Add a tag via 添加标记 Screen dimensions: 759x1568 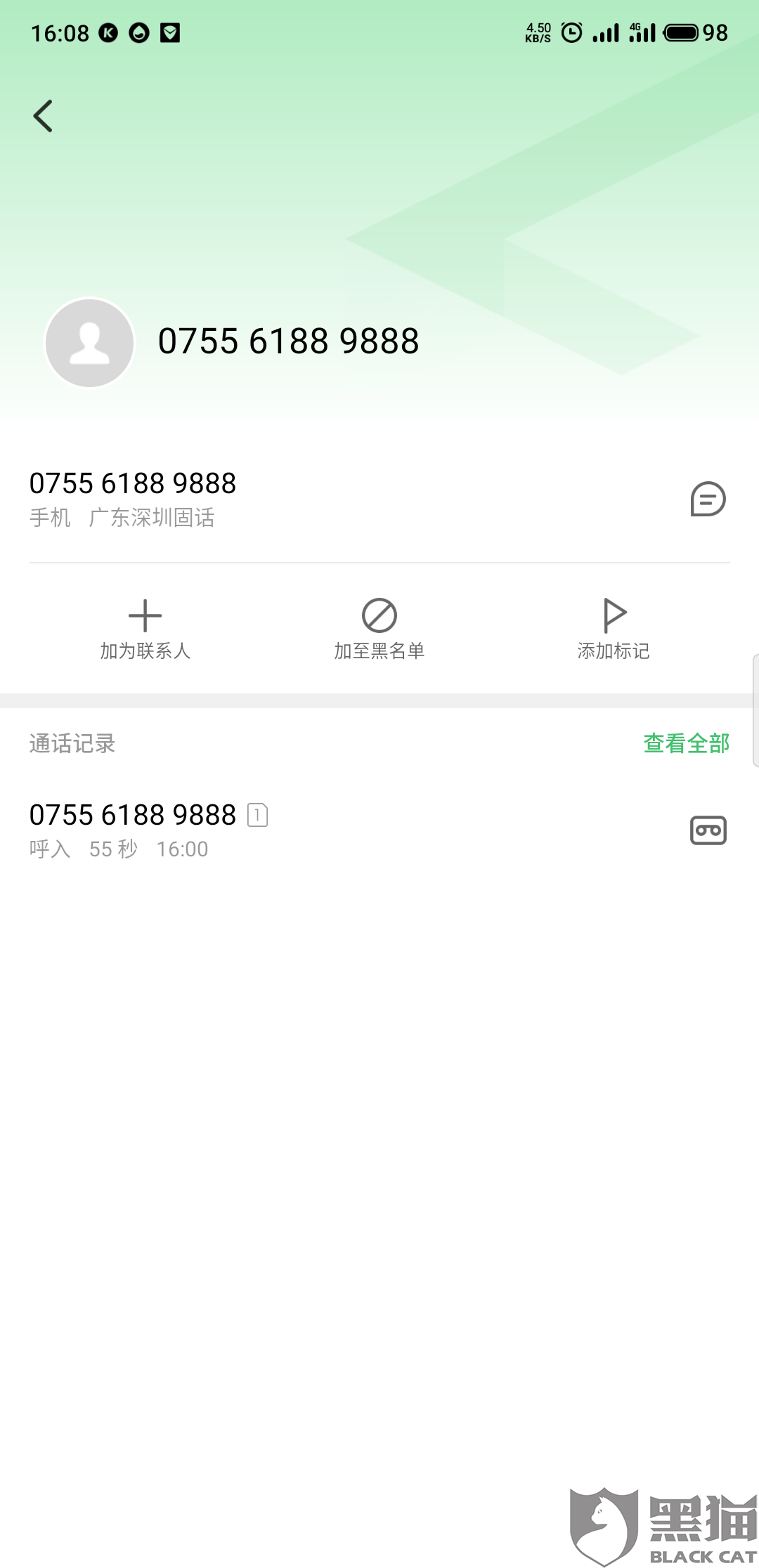[614, 629]
